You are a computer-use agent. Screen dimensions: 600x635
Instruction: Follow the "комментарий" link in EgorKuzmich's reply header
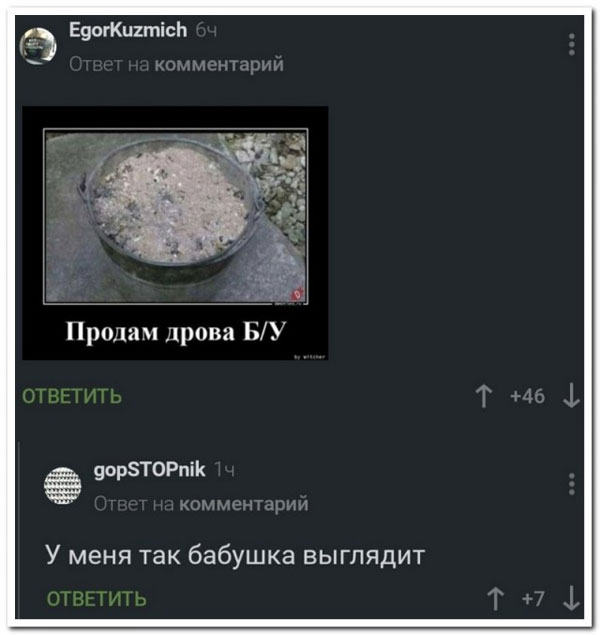click(219, 64)
